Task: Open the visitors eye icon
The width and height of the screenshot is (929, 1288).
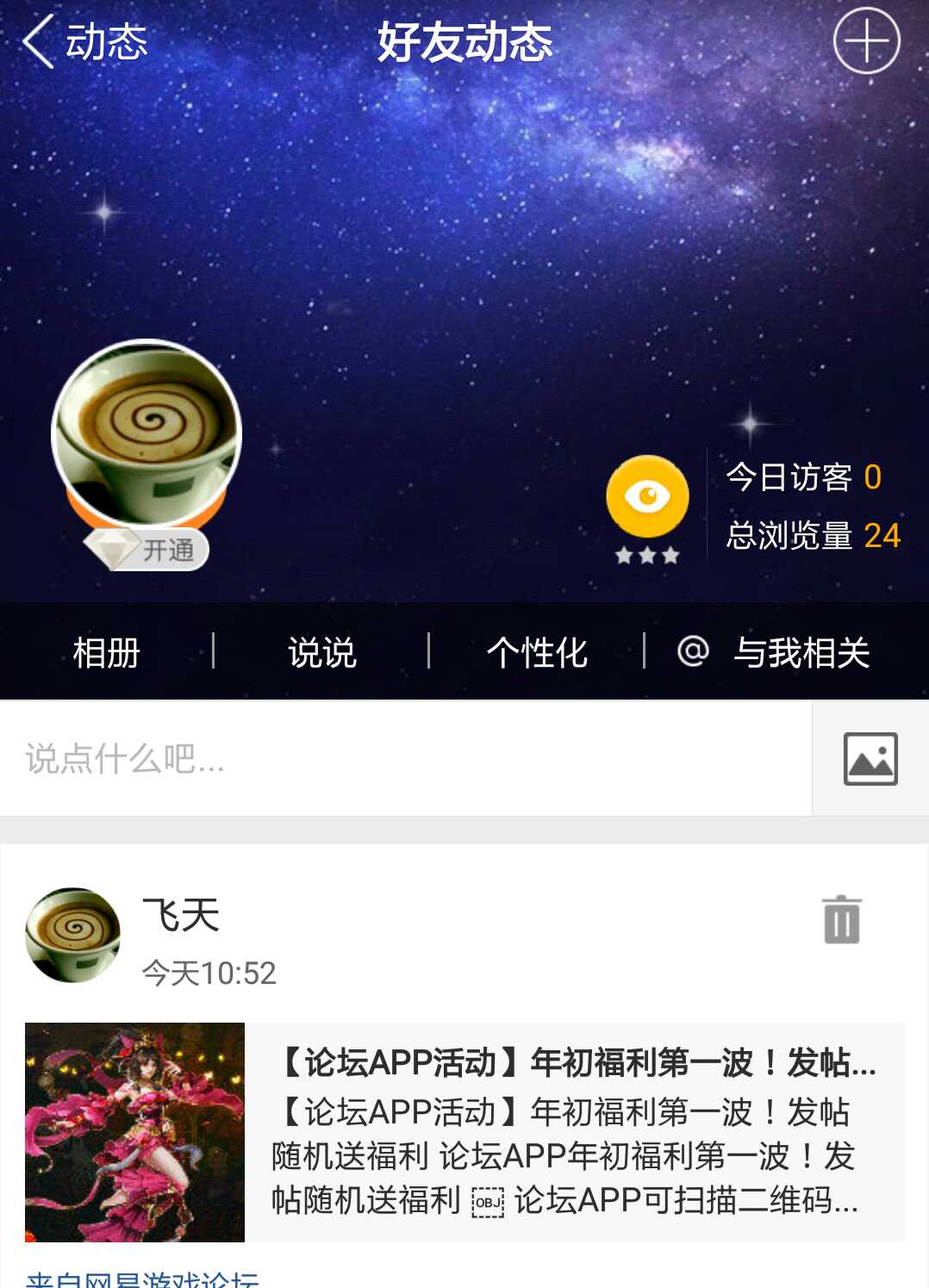Action: pos(647,497)
